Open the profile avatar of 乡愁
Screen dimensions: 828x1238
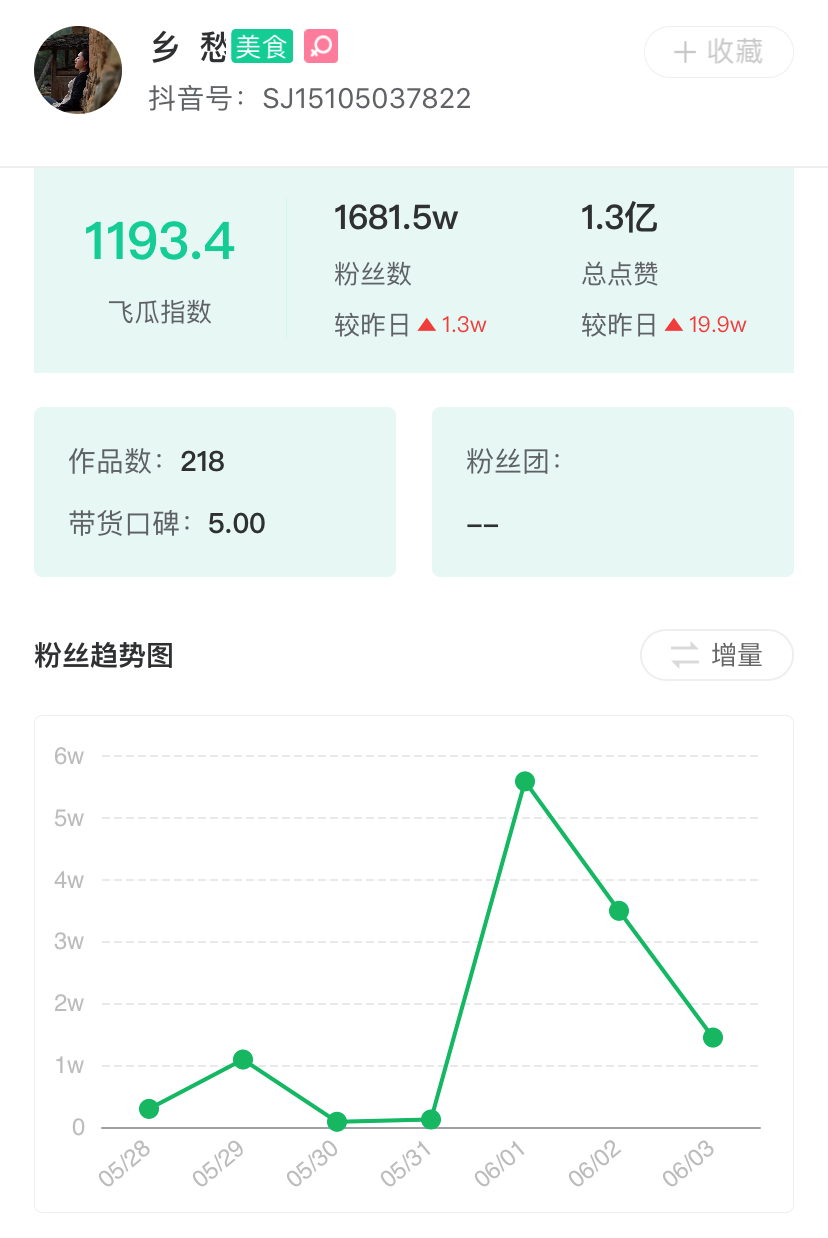77,70
